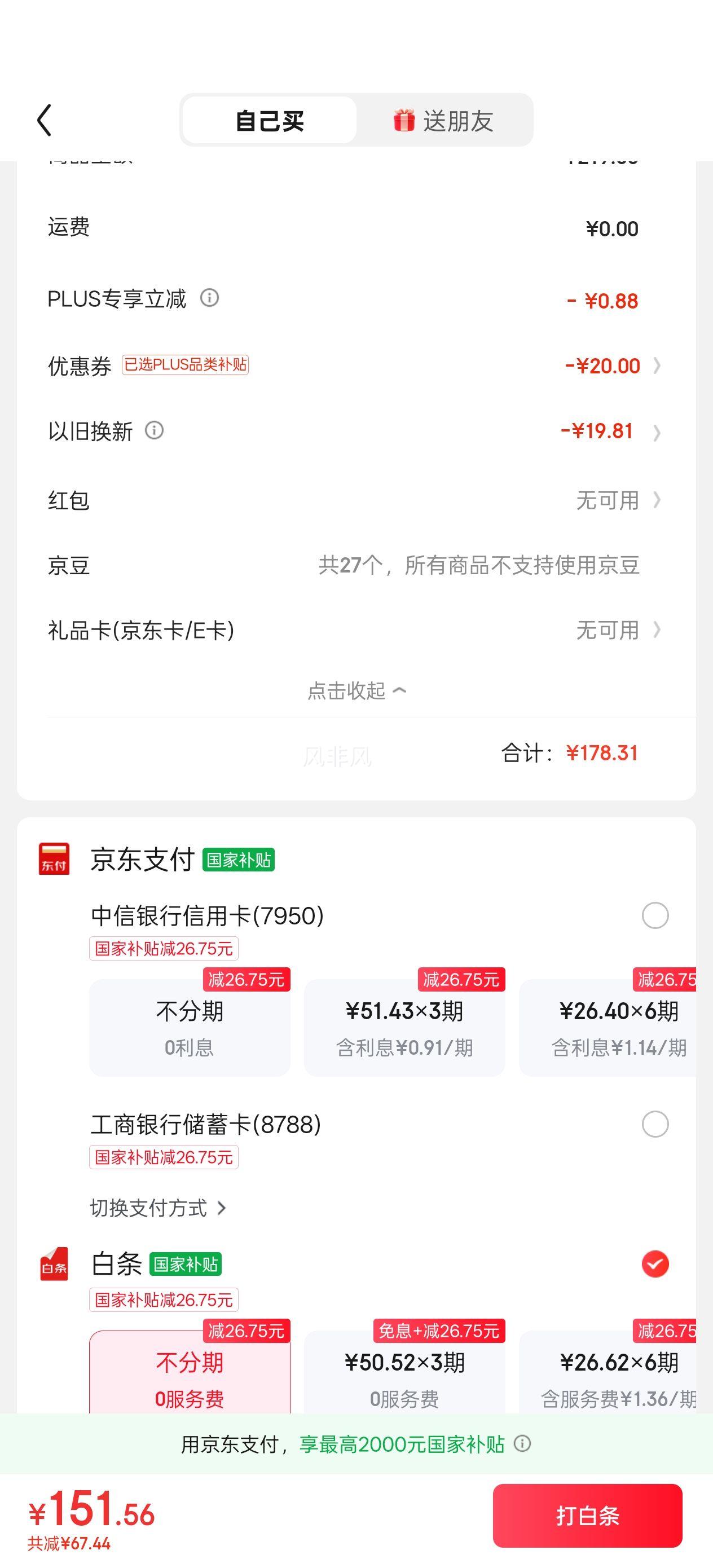Collapse details with 点击收起

point(357,691)
